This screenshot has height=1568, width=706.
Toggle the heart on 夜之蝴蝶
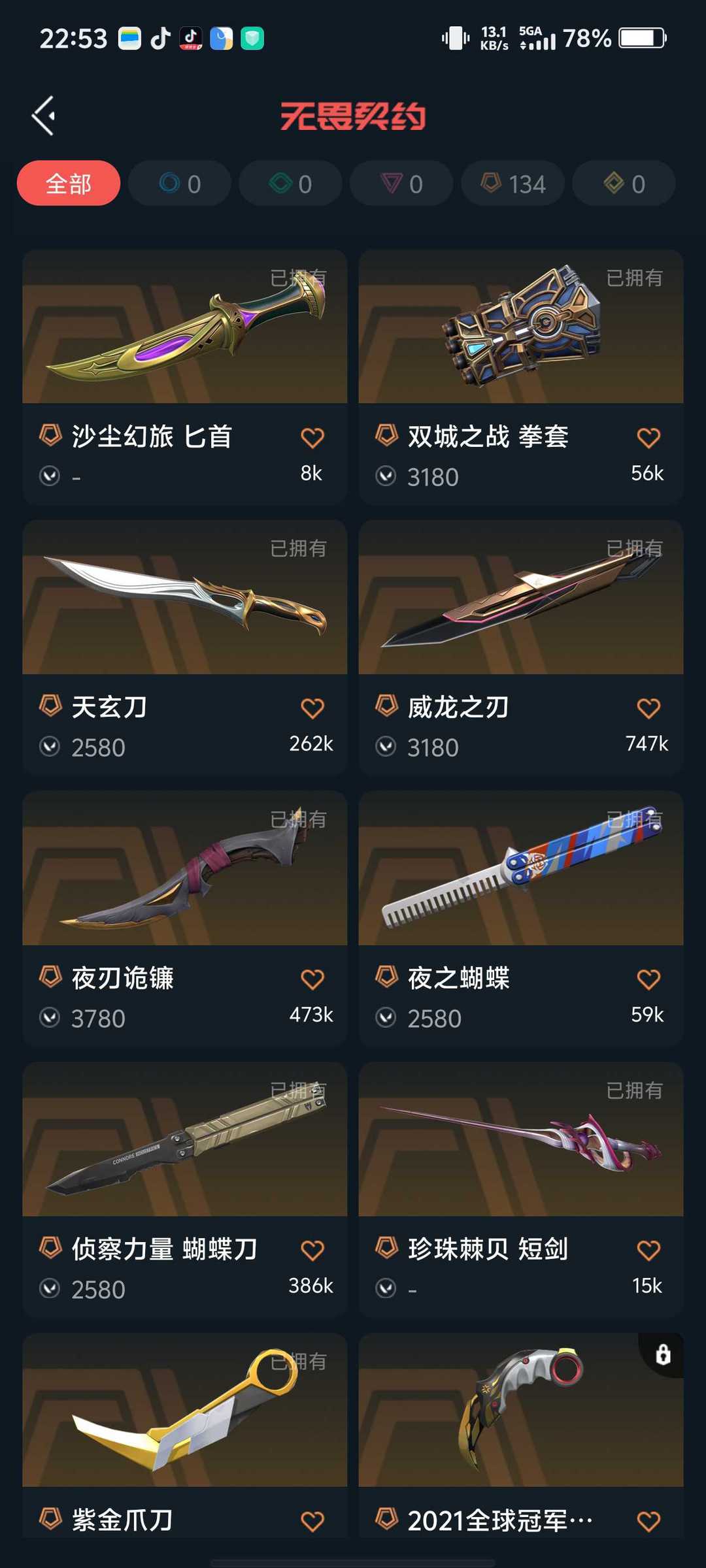648,977
